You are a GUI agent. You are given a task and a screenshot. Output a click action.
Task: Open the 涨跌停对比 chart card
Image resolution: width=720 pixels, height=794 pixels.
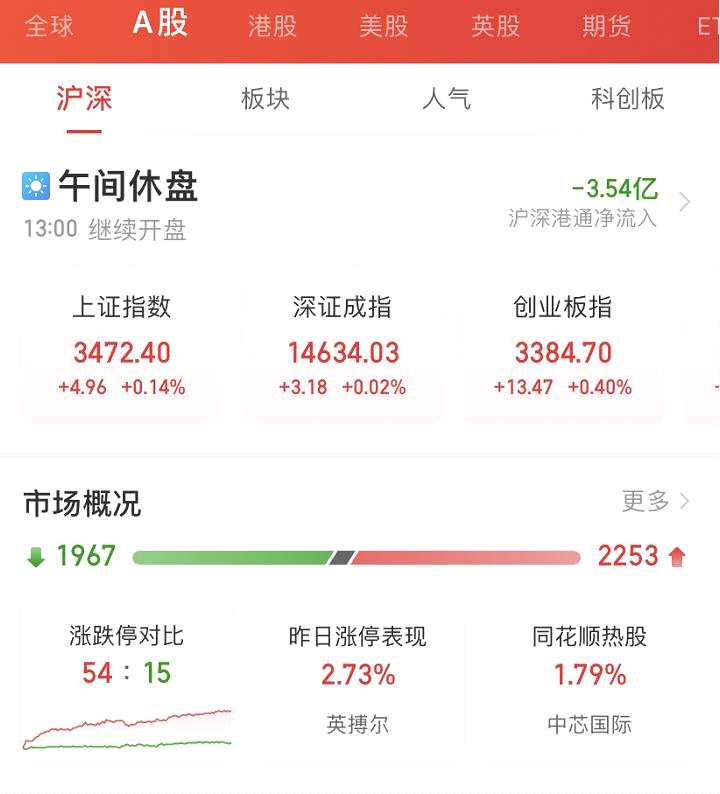[x=127, y=685]
